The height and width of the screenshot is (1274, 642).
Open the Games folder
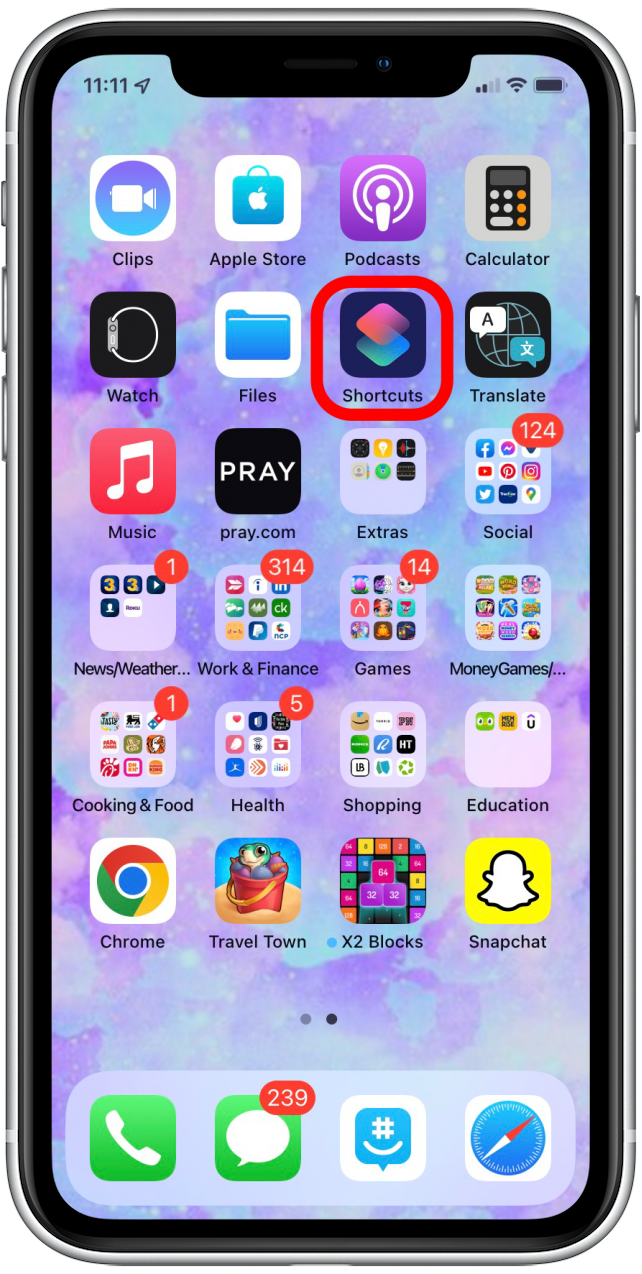(x=383, y=608)
